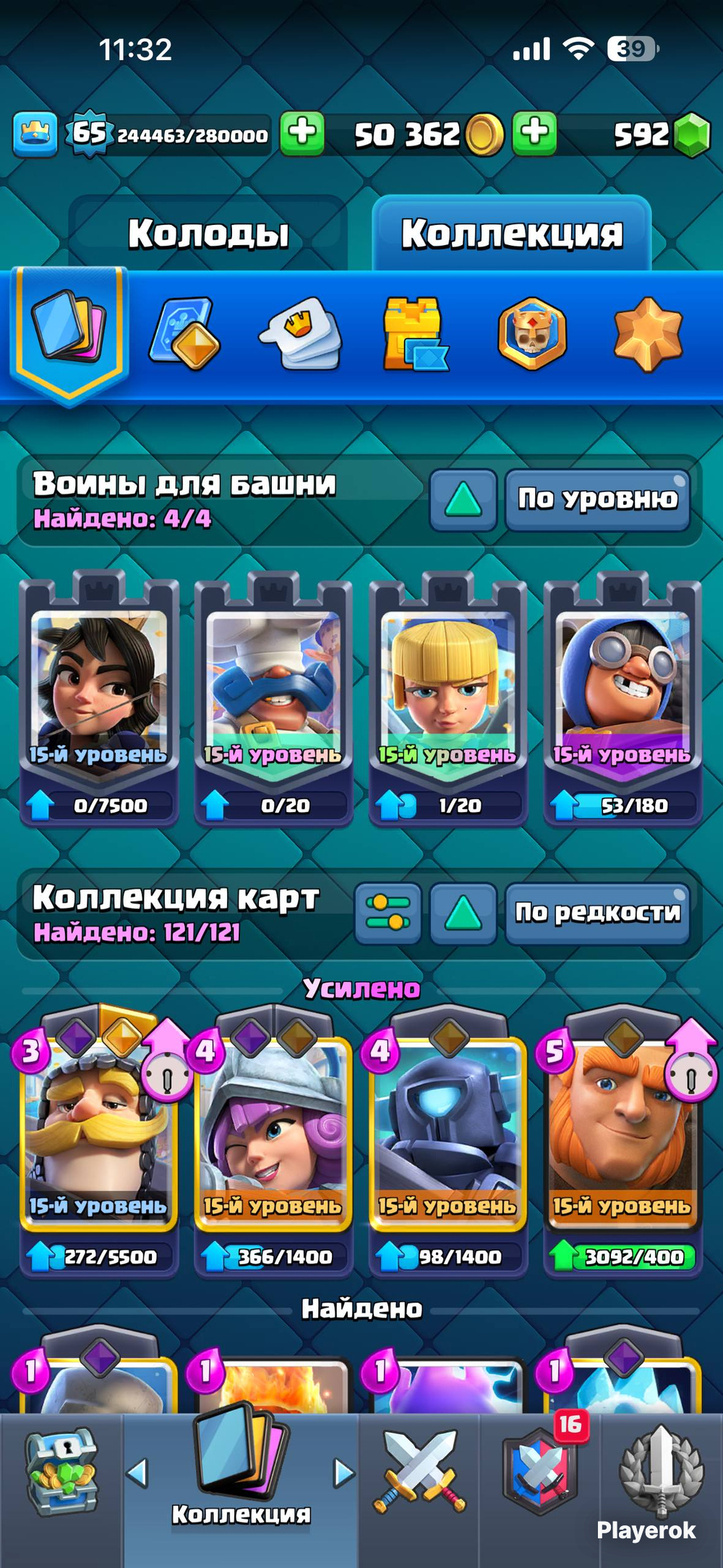Screen dimensions: 723x1568
Task: Reverse the sort order for Воины для башни
Action: [463, 499]
